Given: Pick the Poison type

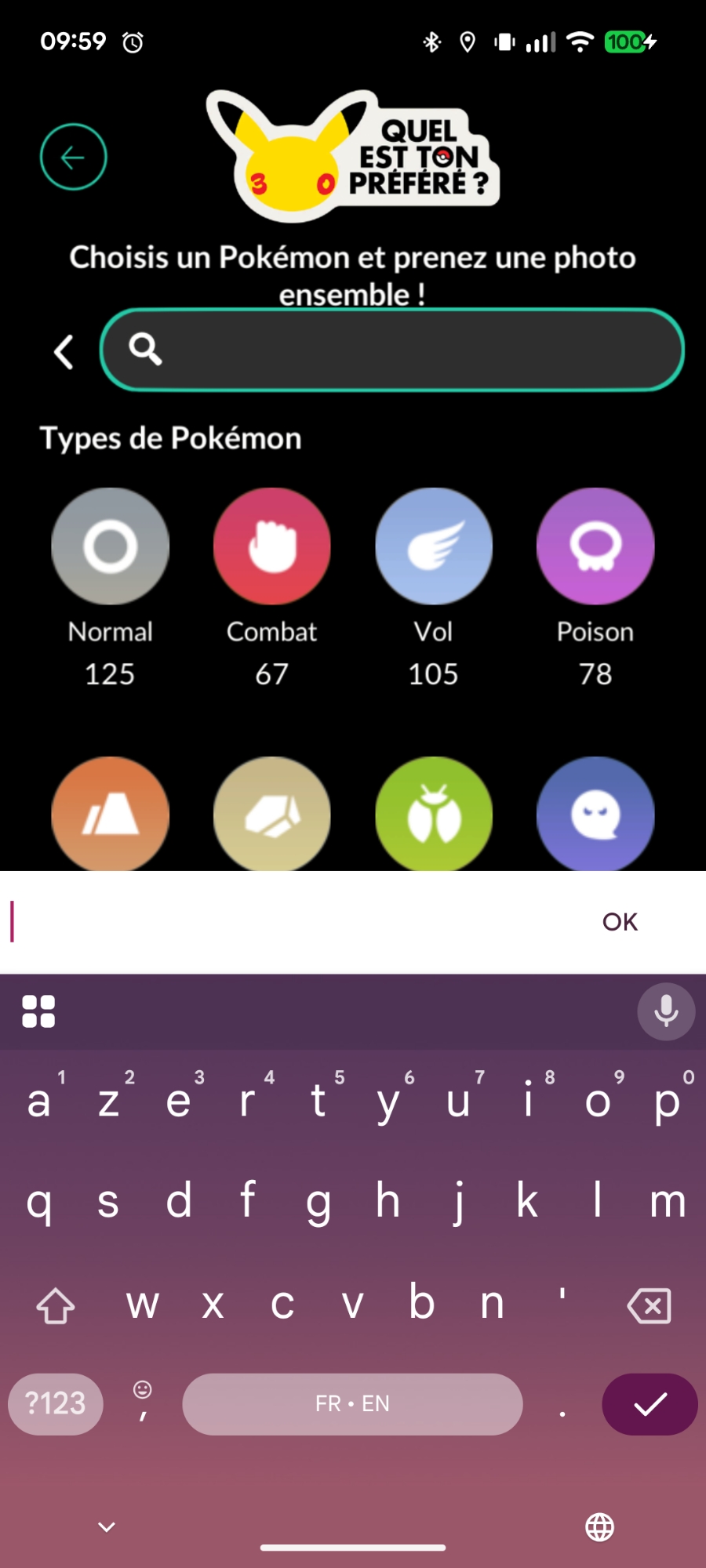Looking at the screenshot, I should click(x=595, y=546).
